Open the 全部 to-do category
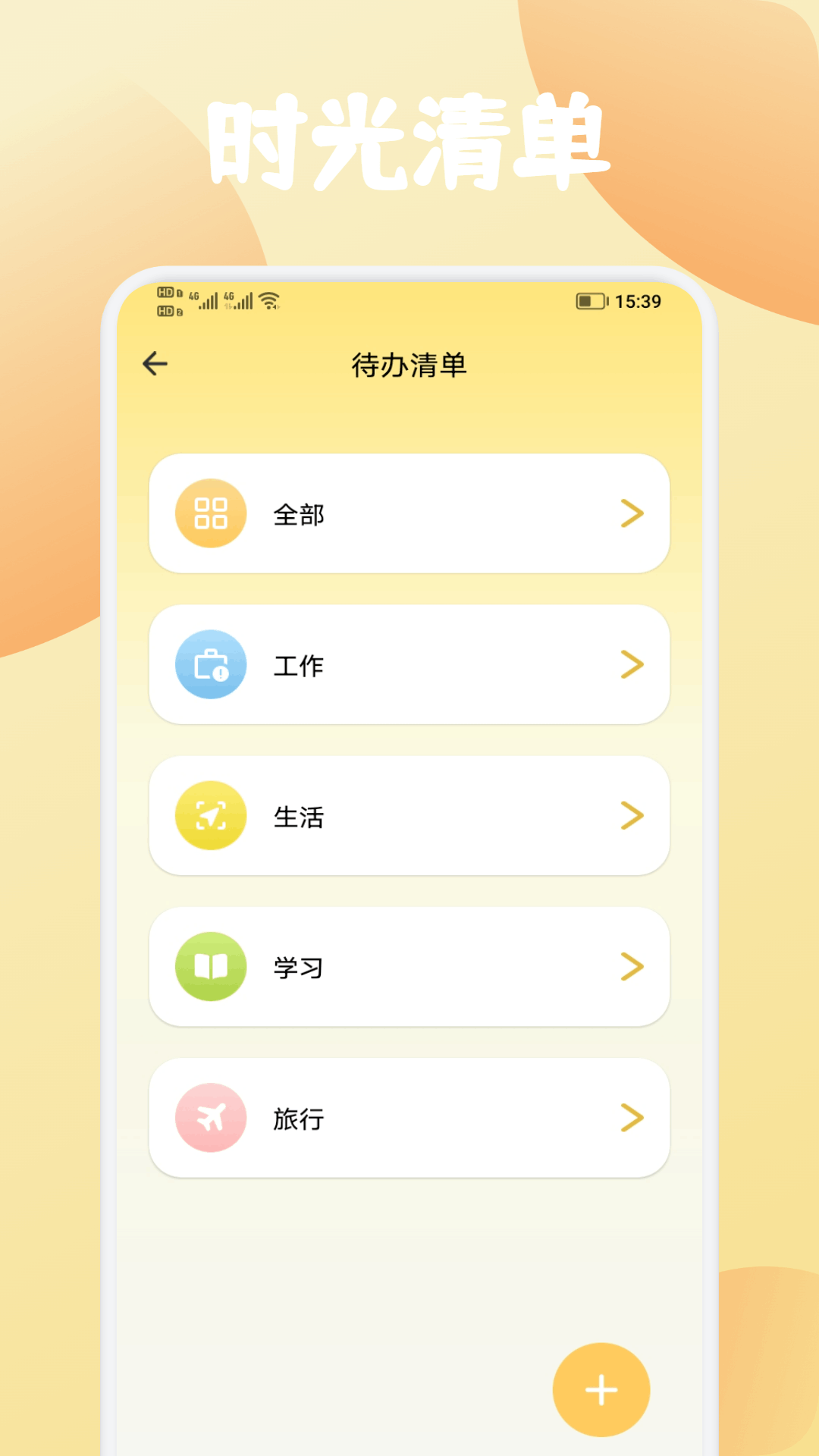This screenshot has width=819, height=1456. click(x=409, y=513)
